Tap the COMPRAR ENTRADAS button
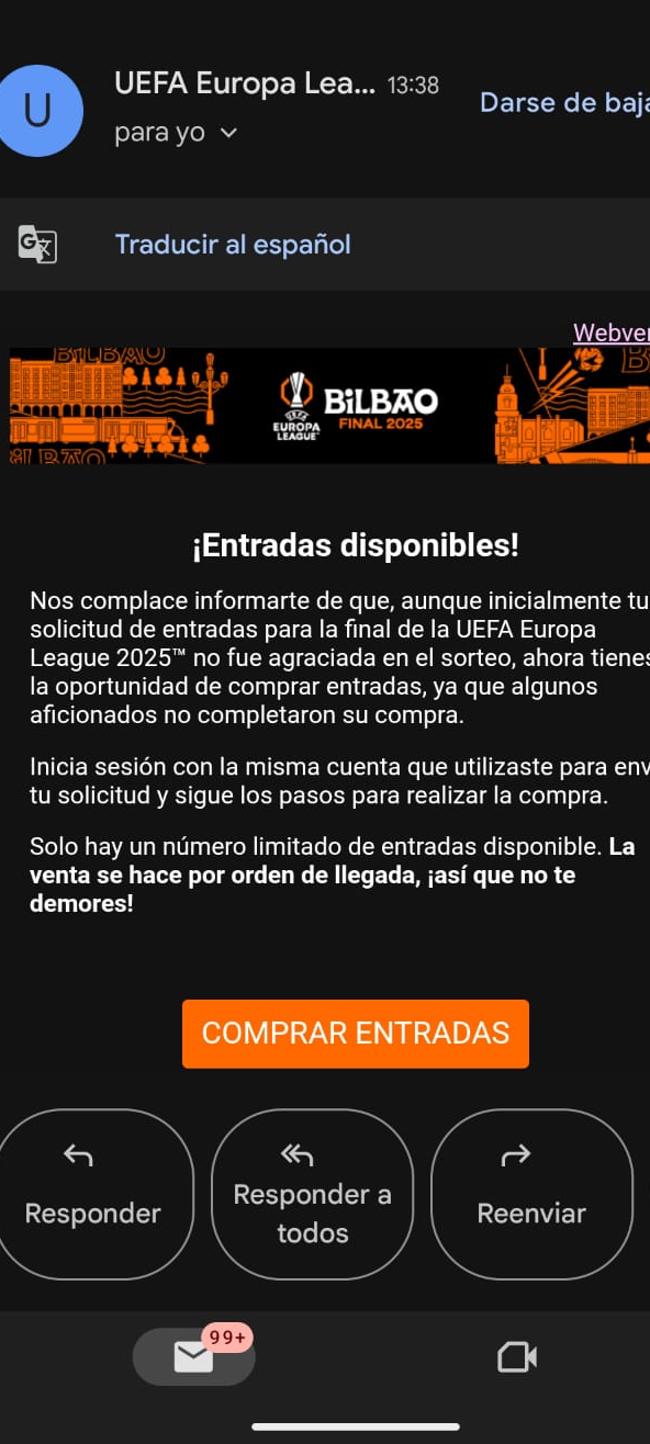The width and height of the screenshot is (650, 1444). 355,1033
